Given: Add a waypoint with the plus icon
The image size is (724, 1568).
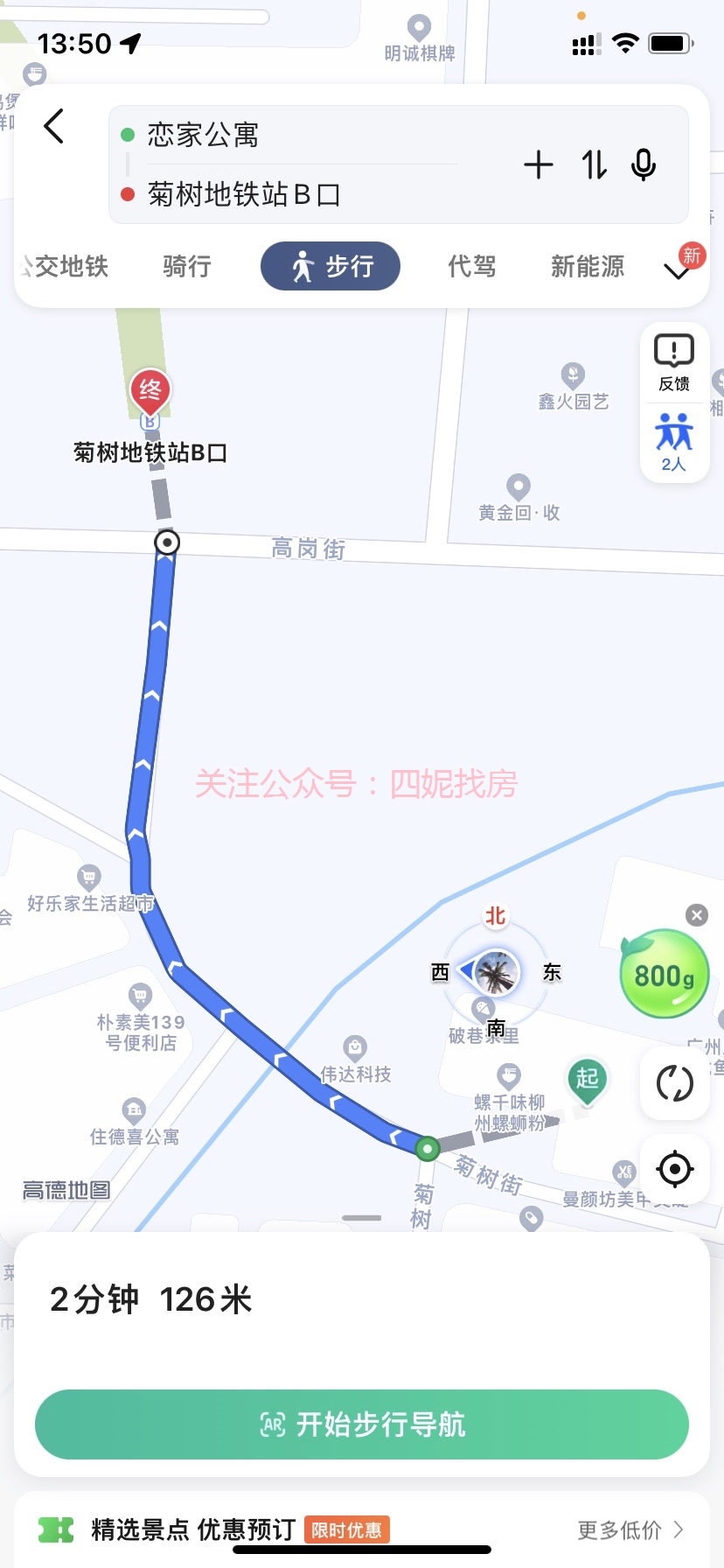Looking at the screenshot, I should click(539, 164).
